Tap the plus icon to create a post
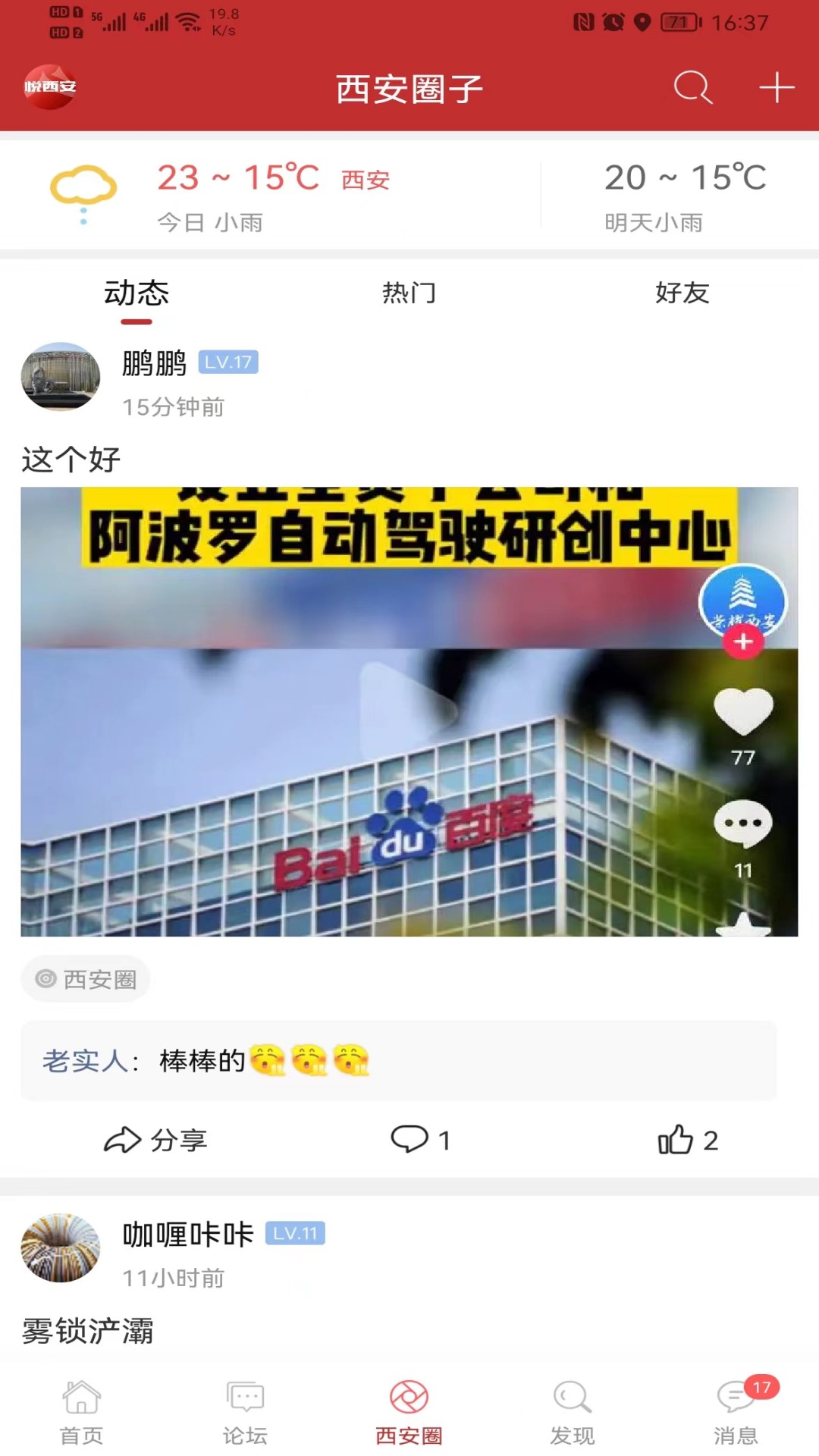 pos(777,87)
